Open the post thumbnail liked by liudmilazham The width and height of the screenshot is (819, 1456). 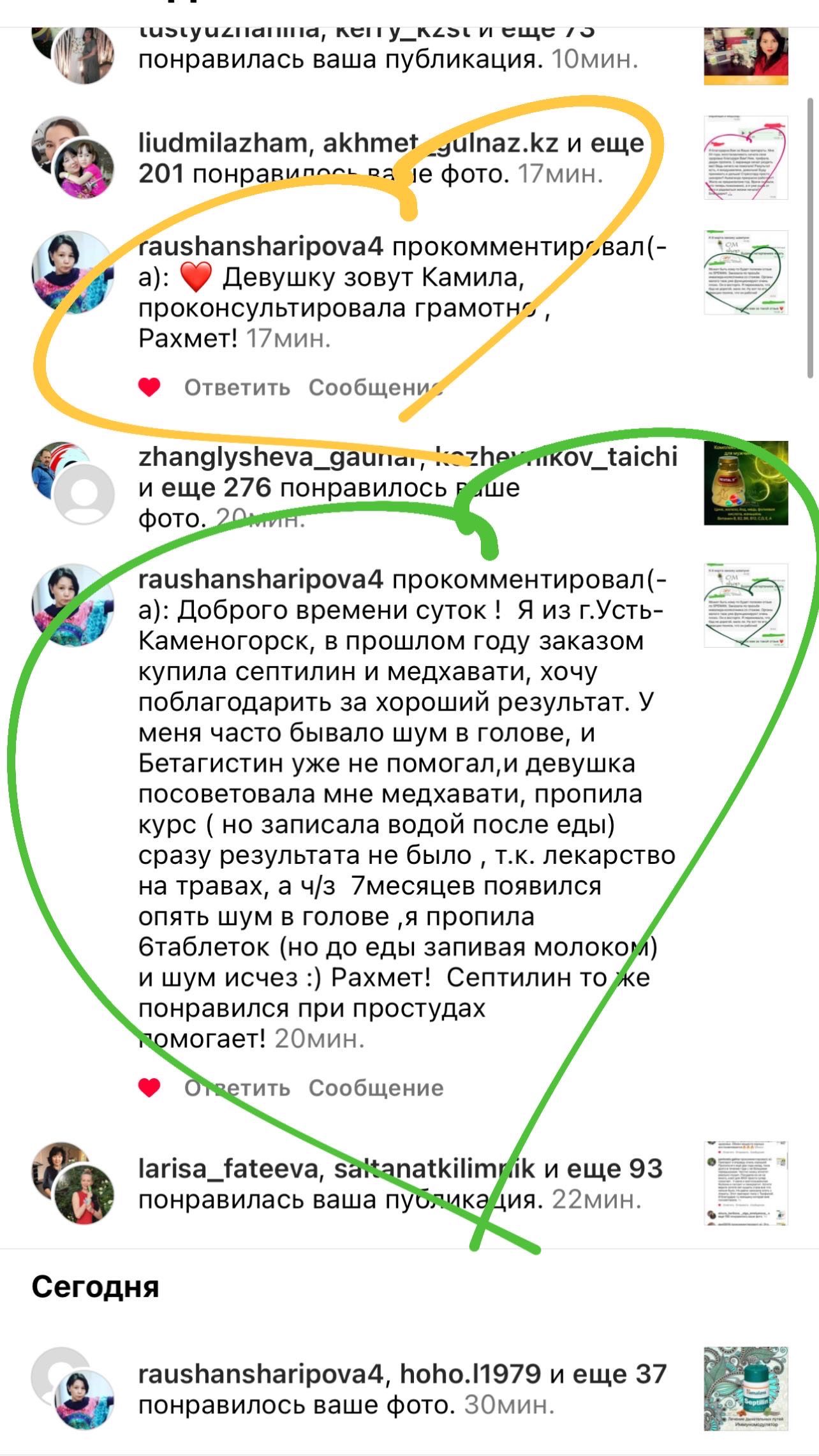coord(746,157)
